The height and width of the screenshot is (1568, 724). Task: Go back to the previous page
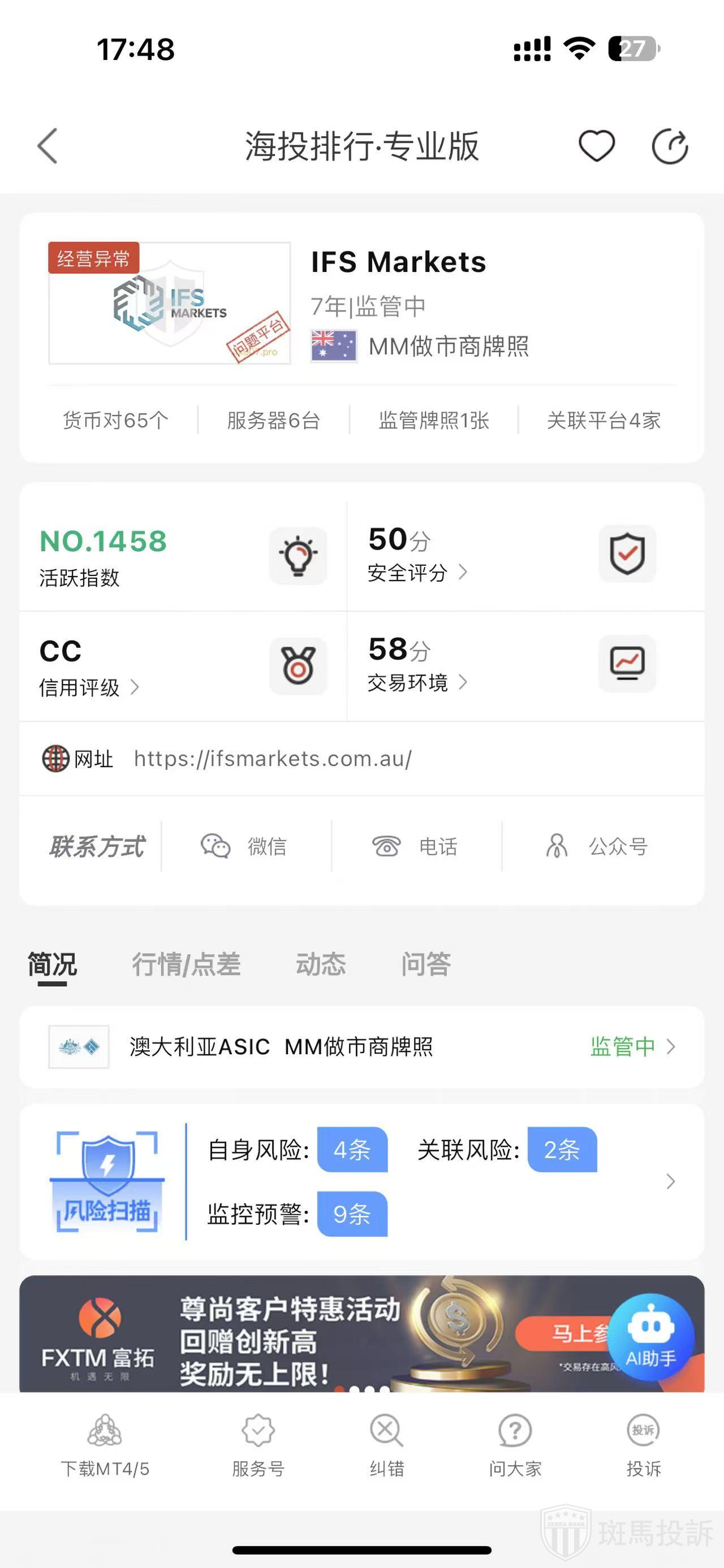(48, 146)
